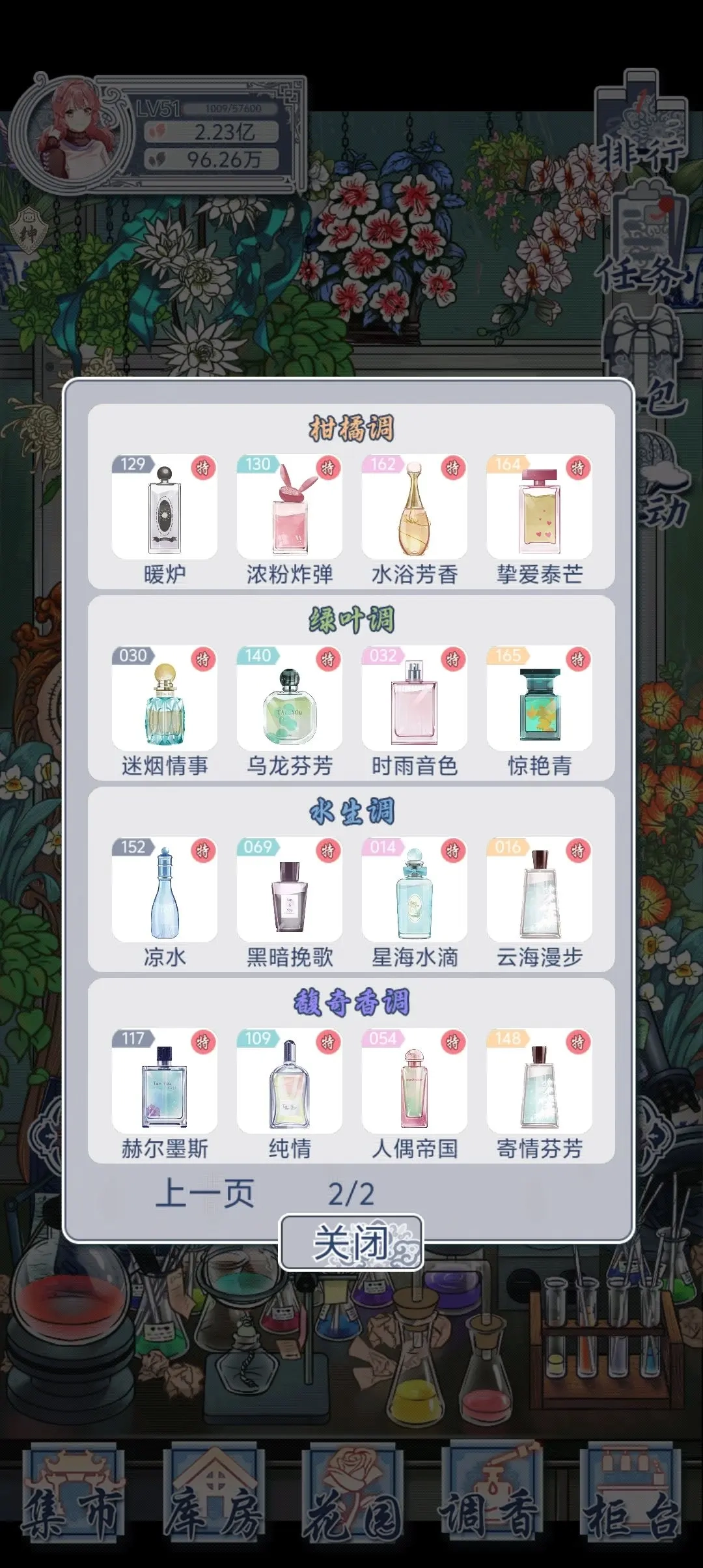Select perfume 惊艳青 numbered 165
This screenshot has width=703, height=1568.
pyautogui.click(x=539, y=699)
